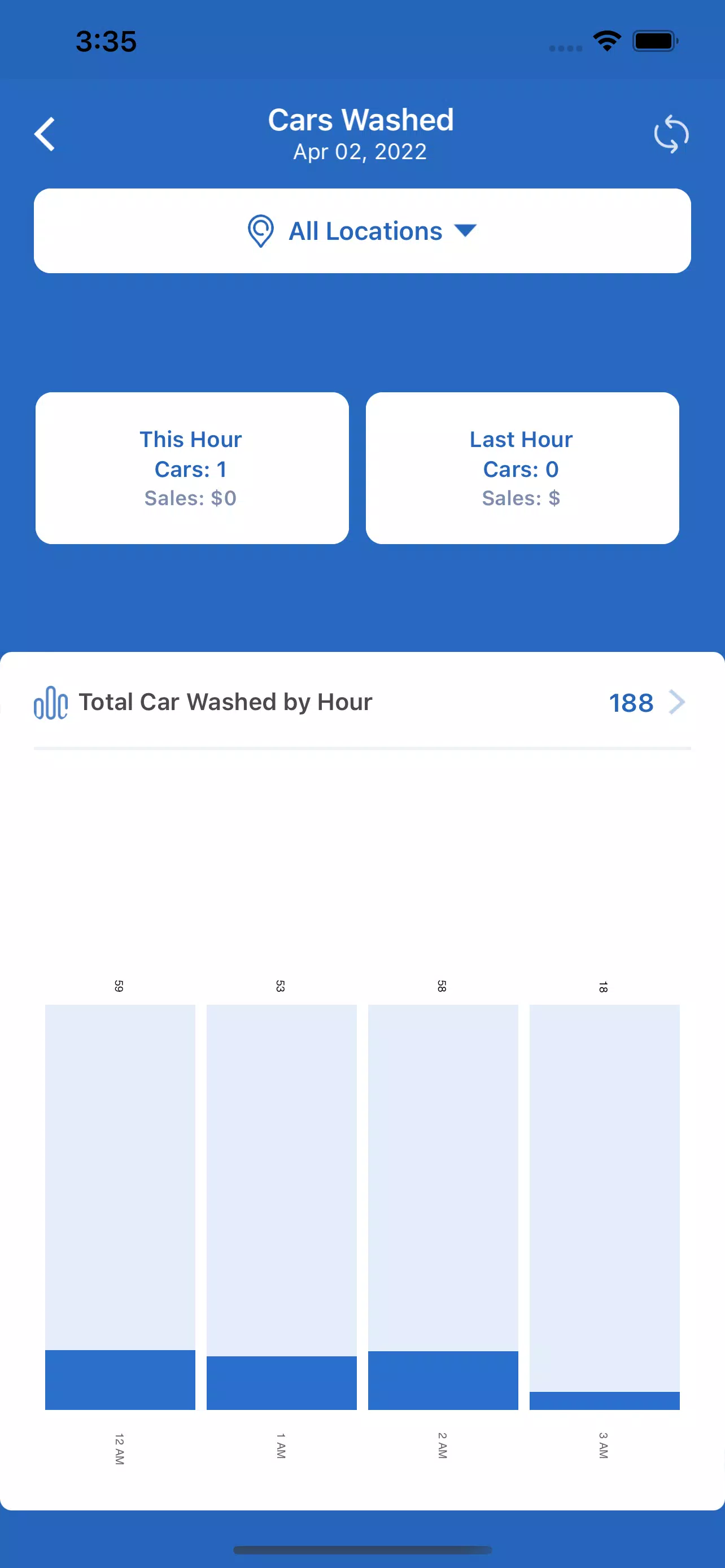Select the location pin icon
Viewport: 725px width, 1568px height.
tap(260, 232)
